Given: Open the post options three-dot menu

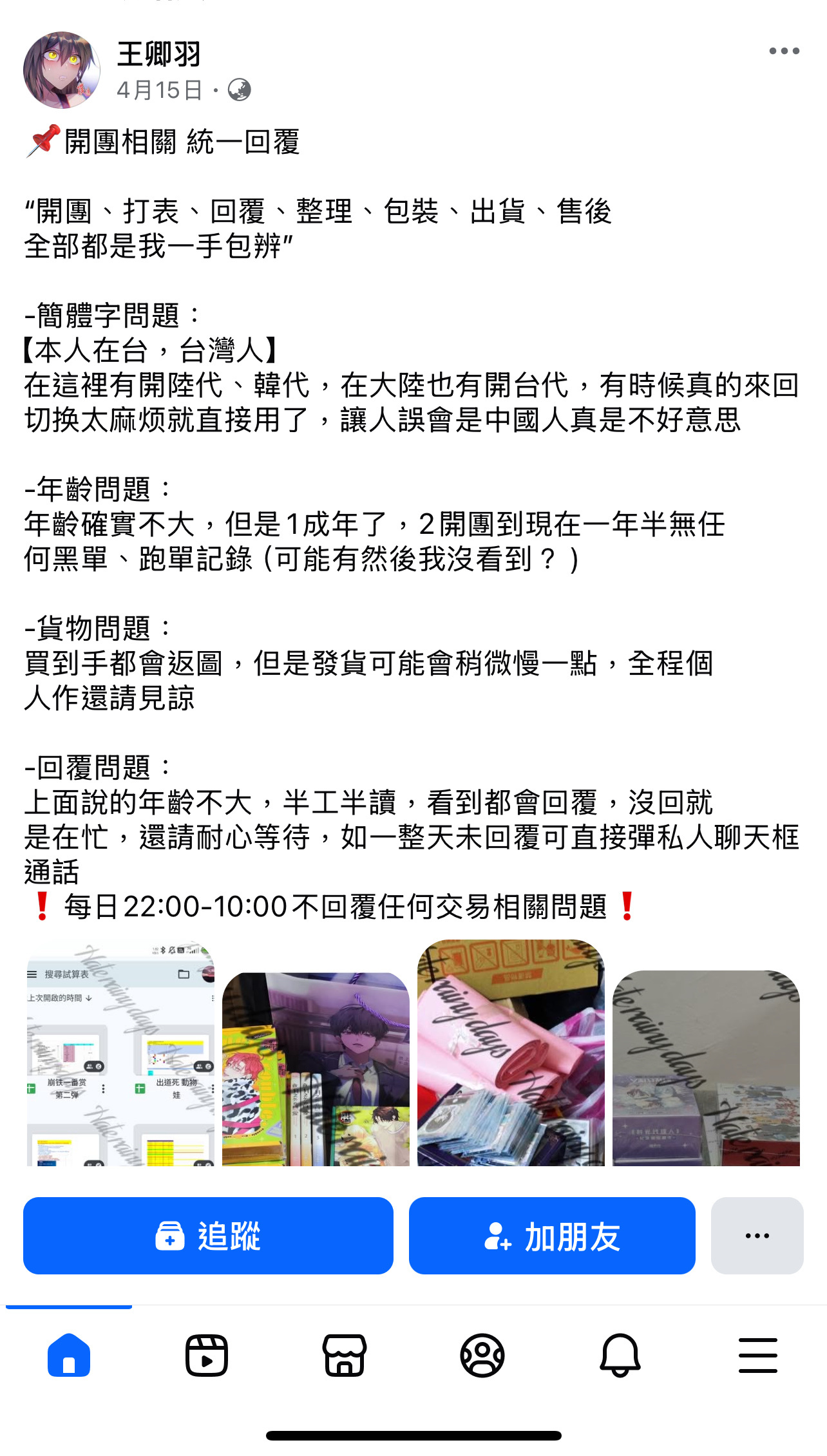Looking at the screenshot, I should click(784, 52).
